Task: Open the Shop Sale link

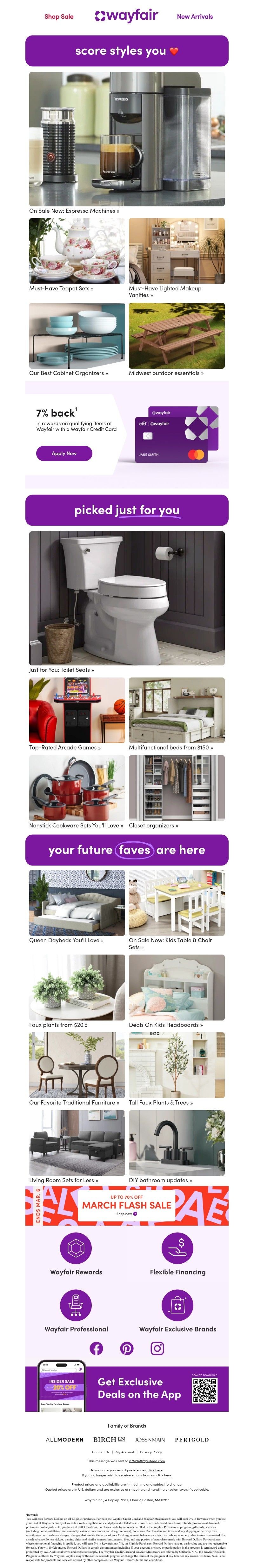Action: click(x=58, y=16)
